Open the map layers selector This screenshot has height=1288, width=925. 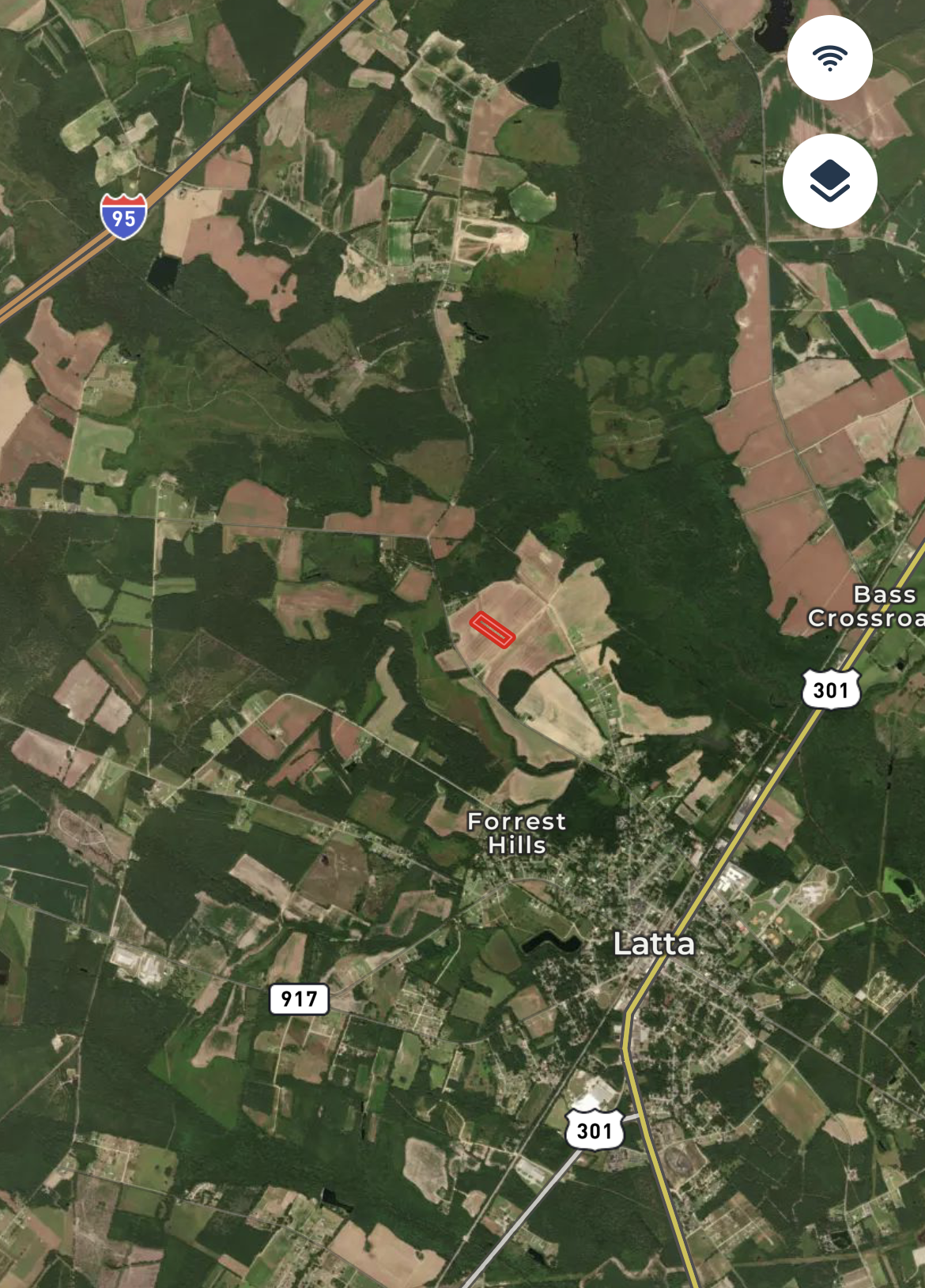tap(829, 181)
